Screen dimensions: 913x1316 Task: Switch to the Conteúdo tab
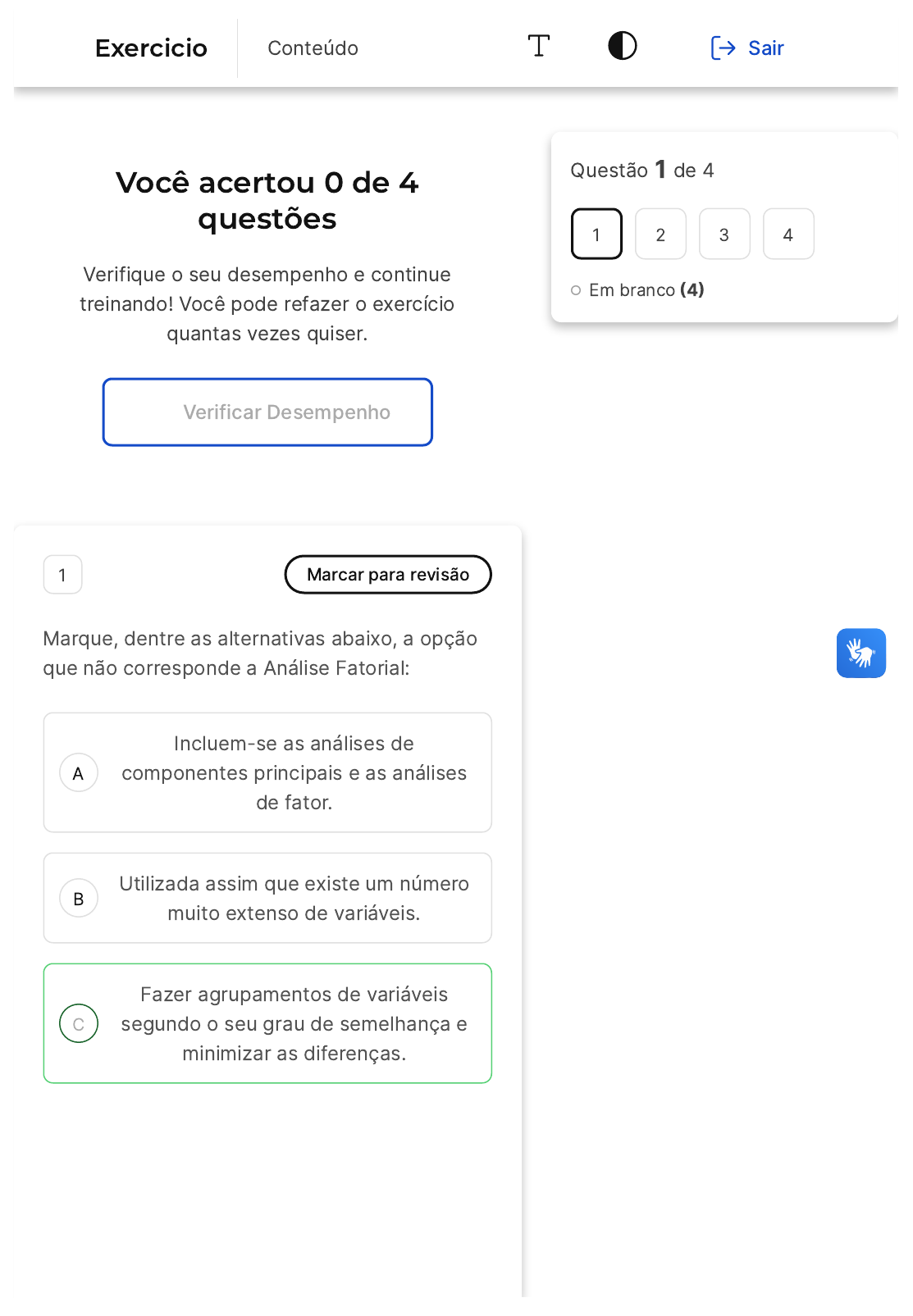pyautogui.click(x=313, y=48)
